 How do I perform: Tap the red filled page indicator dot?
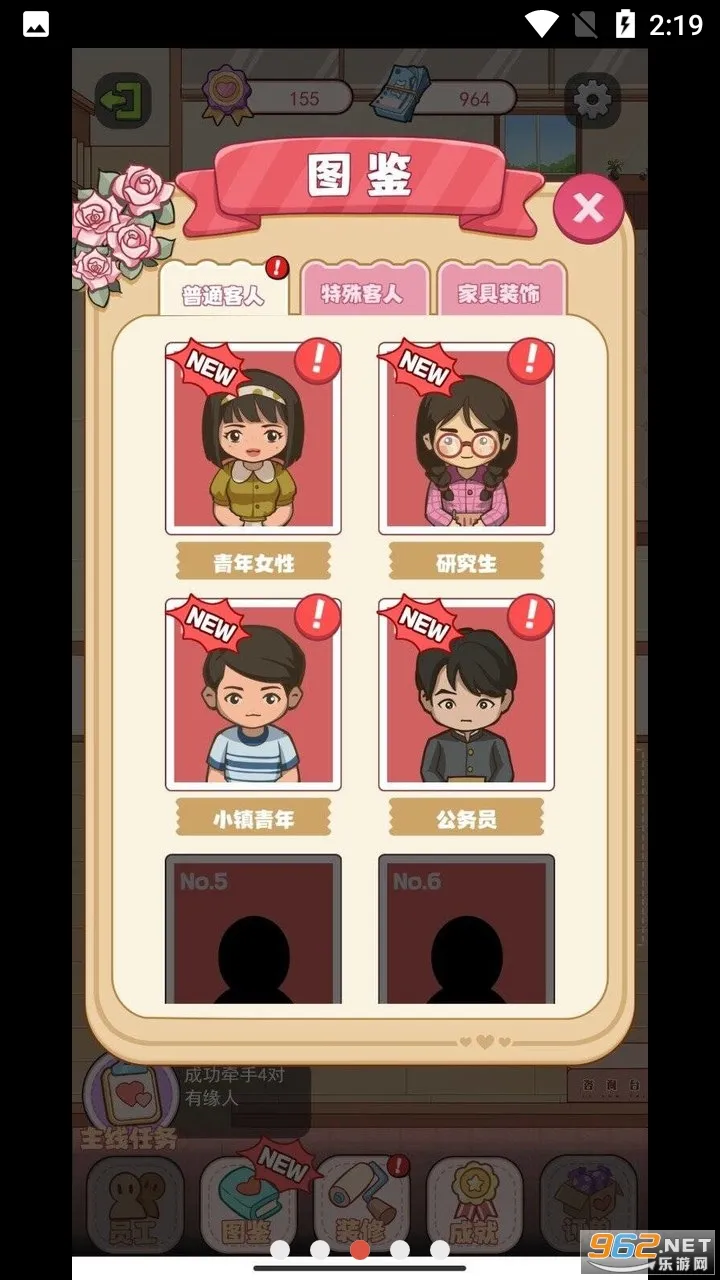(x=360, y=1248)
